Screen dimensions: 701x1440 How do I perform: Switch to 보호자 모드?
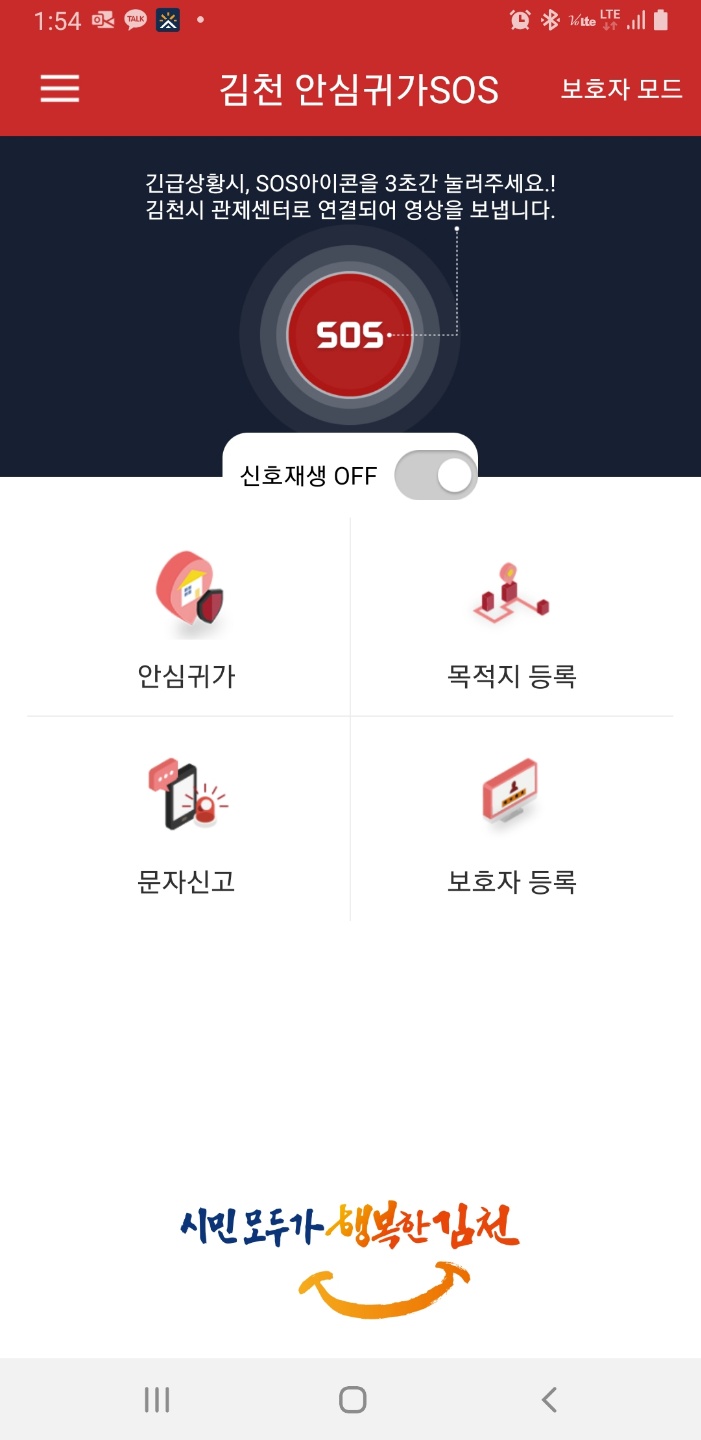point(621,89)
